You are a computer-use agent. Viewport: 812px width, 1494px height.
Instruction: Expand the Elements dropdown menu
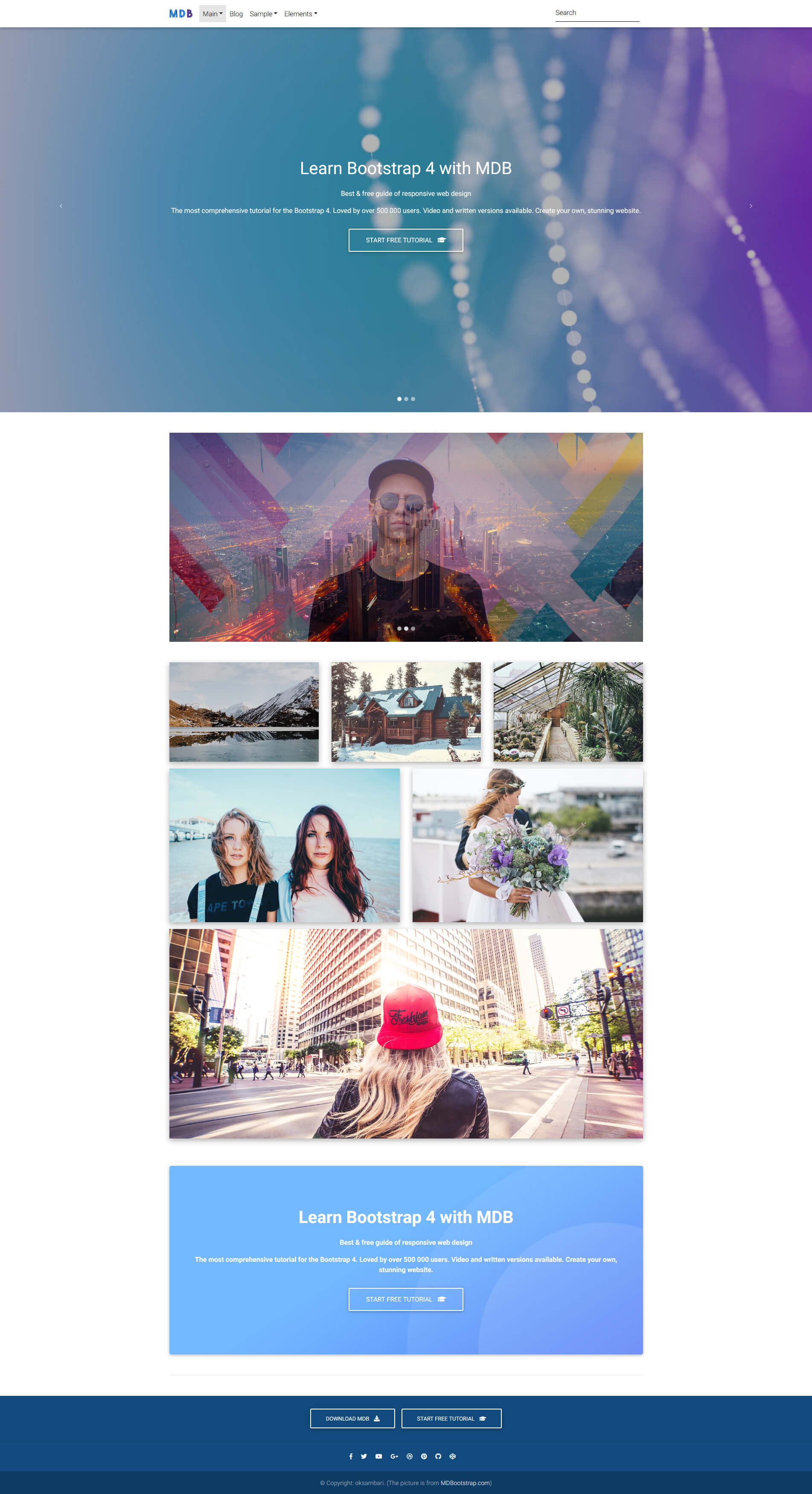pyautogui.click(x=300, y=14)
